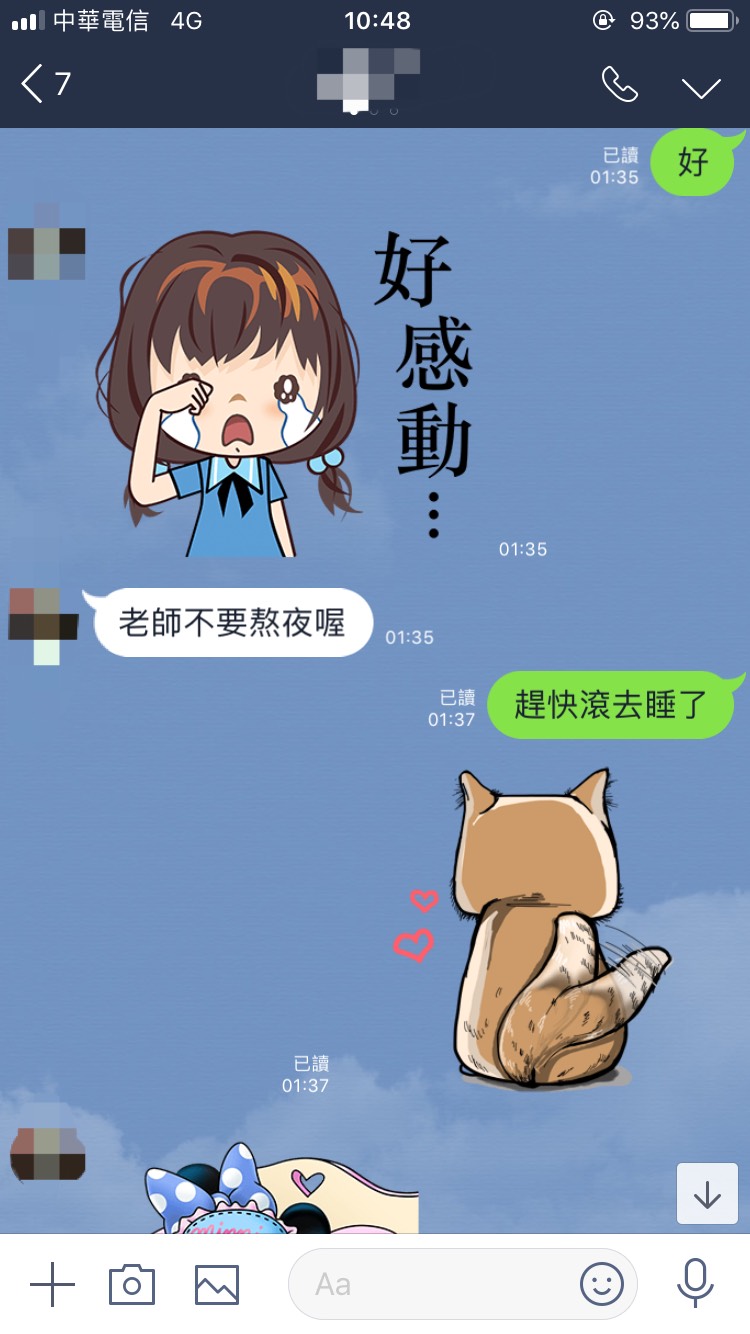750x1334 pixels.
Task: Expand the chat options dropdown
Action: pyautogui.click(x=701, y=87)
